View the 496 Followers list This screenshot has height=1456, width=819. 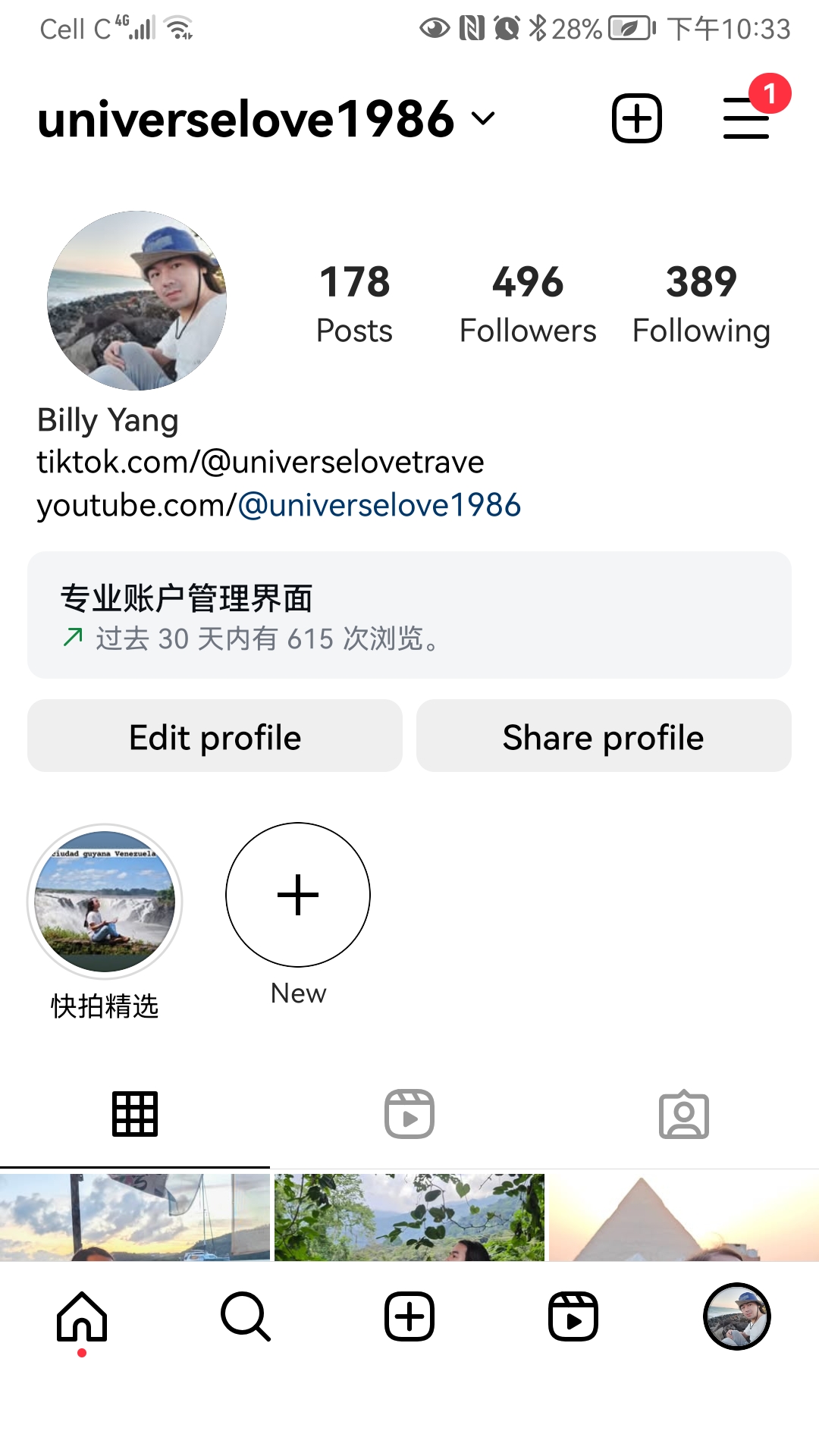click(x=528, y=303)
